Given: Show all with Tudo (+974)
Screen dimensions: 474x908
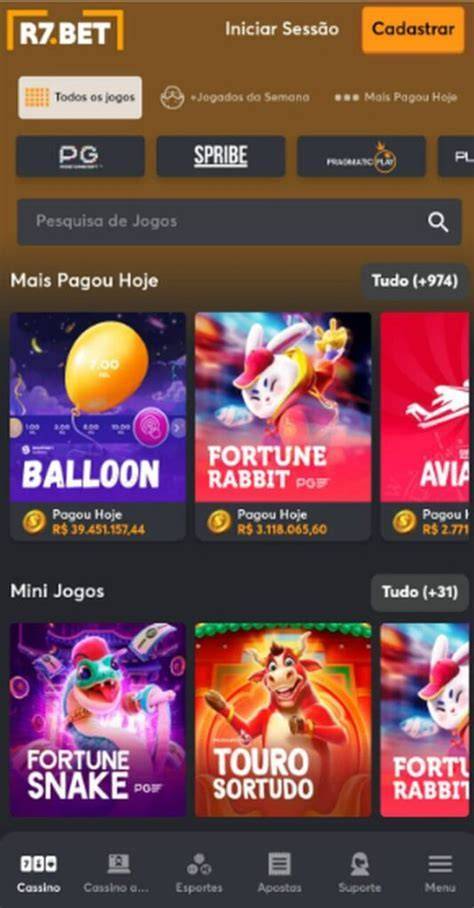Looking at the screenshot, I should [414, 281].
